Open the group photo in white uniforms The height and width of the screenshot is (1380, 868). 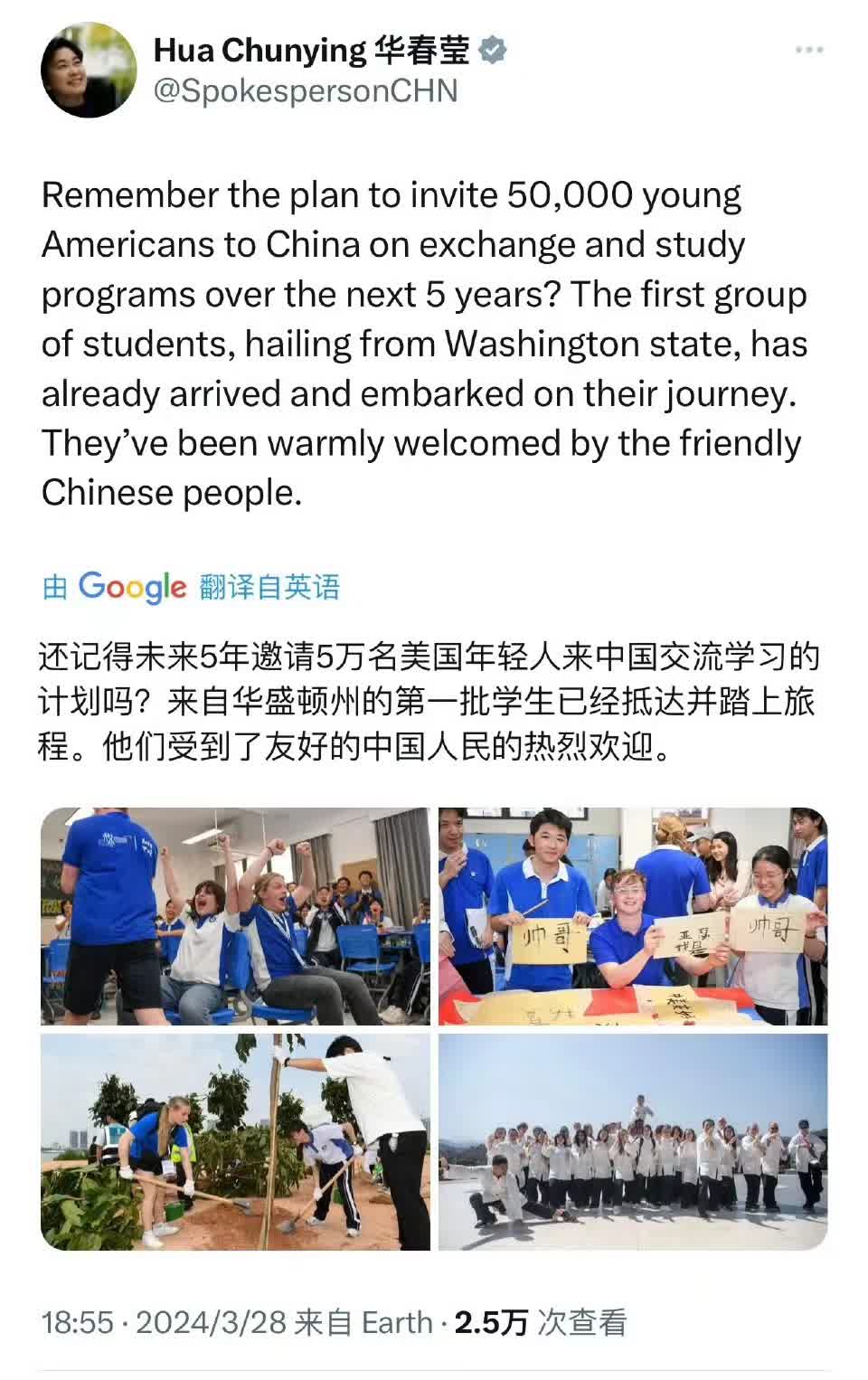coord(633,1141)
